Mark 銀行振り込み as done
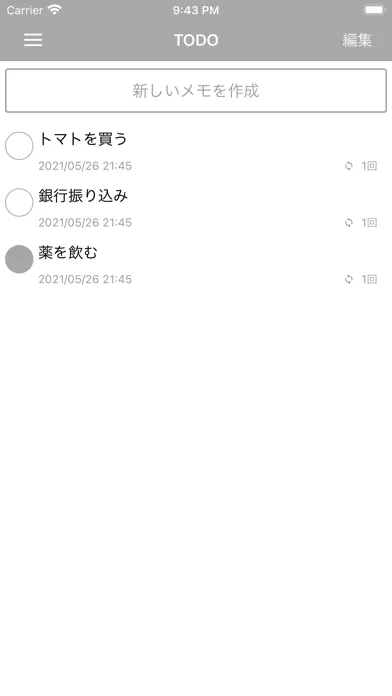The width and height of the screenshot is (392, 696). tap(19, 202)
